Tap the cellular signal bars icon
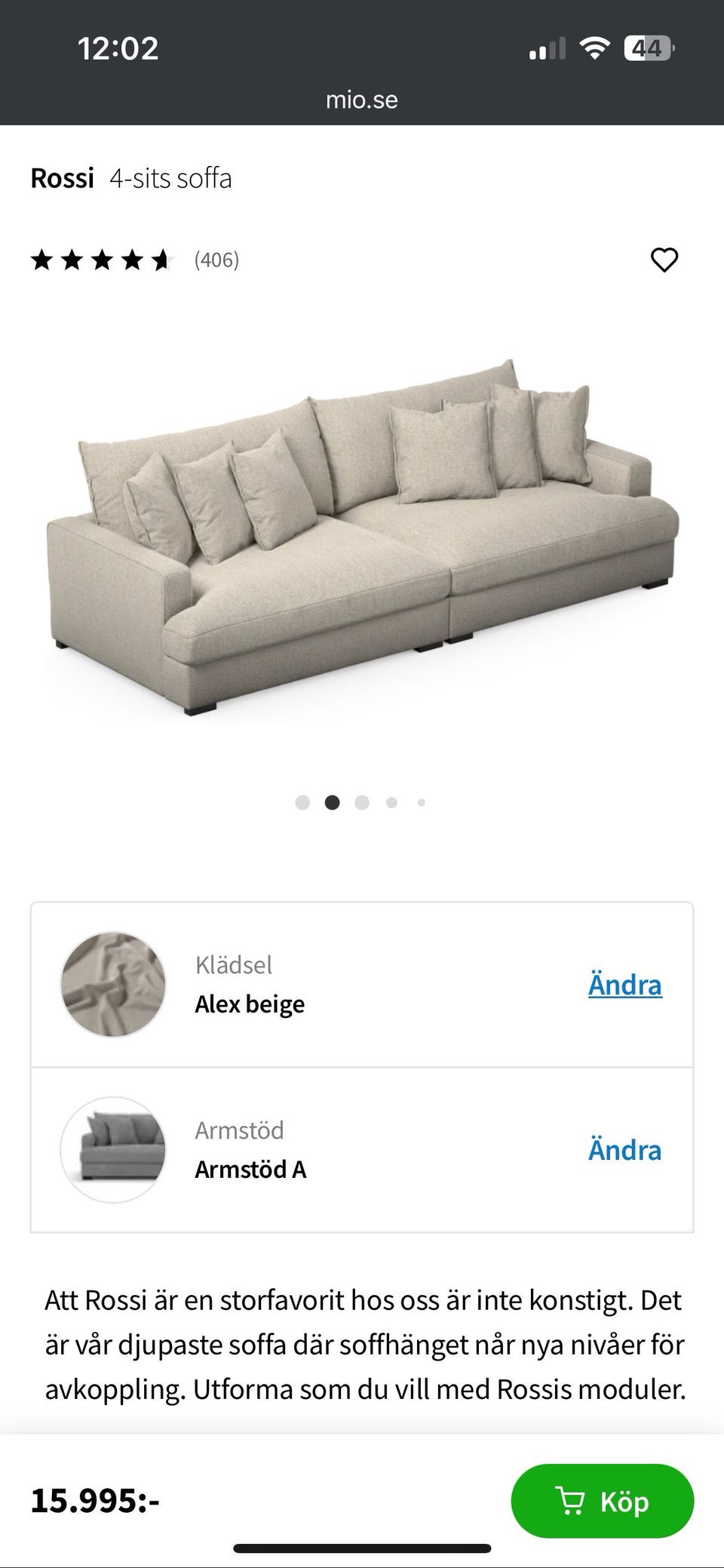This screenshot has height=1568, width=724. coord(549,48)
